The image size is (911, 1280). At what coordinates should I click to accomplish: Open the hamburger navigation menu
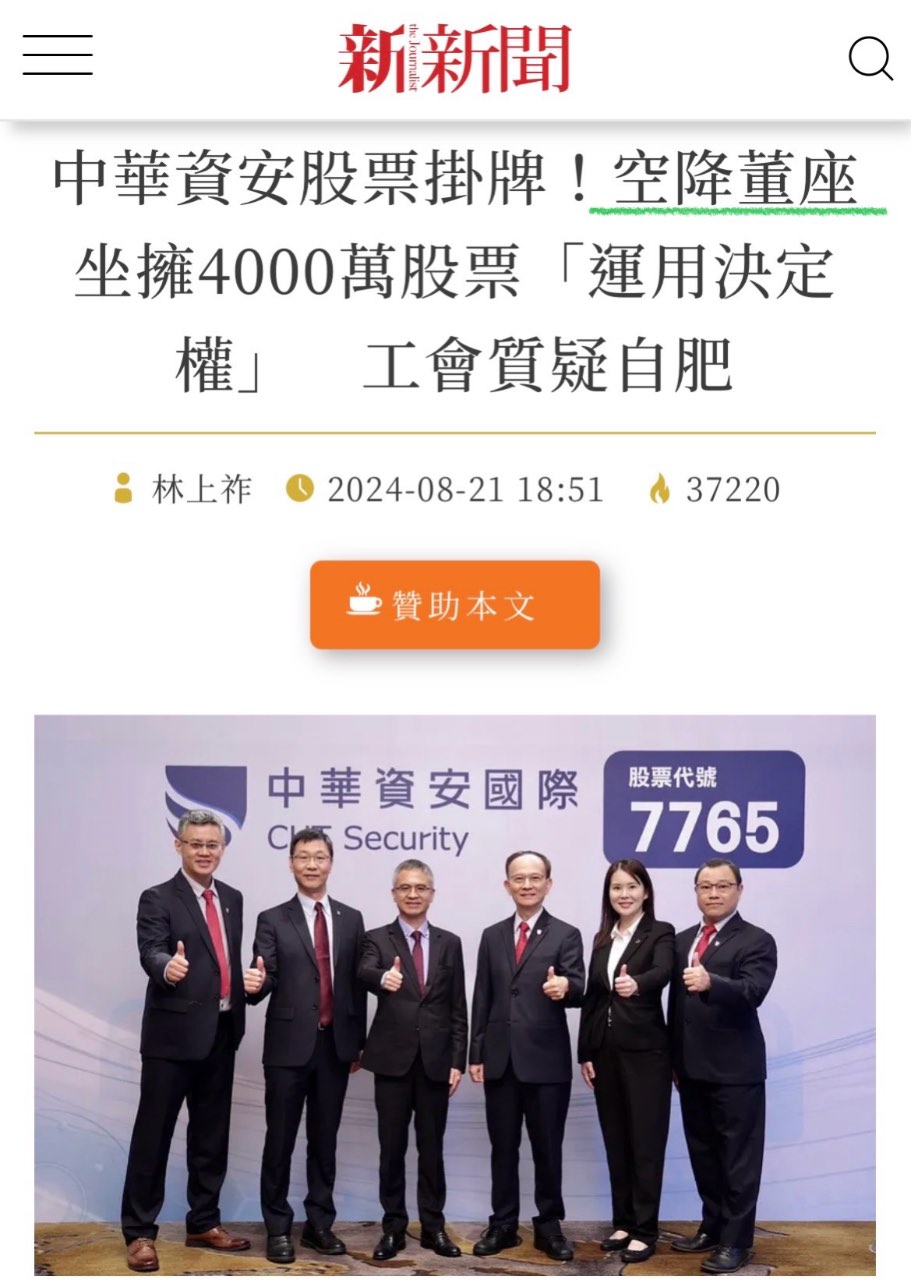click(x=58, y=56)
